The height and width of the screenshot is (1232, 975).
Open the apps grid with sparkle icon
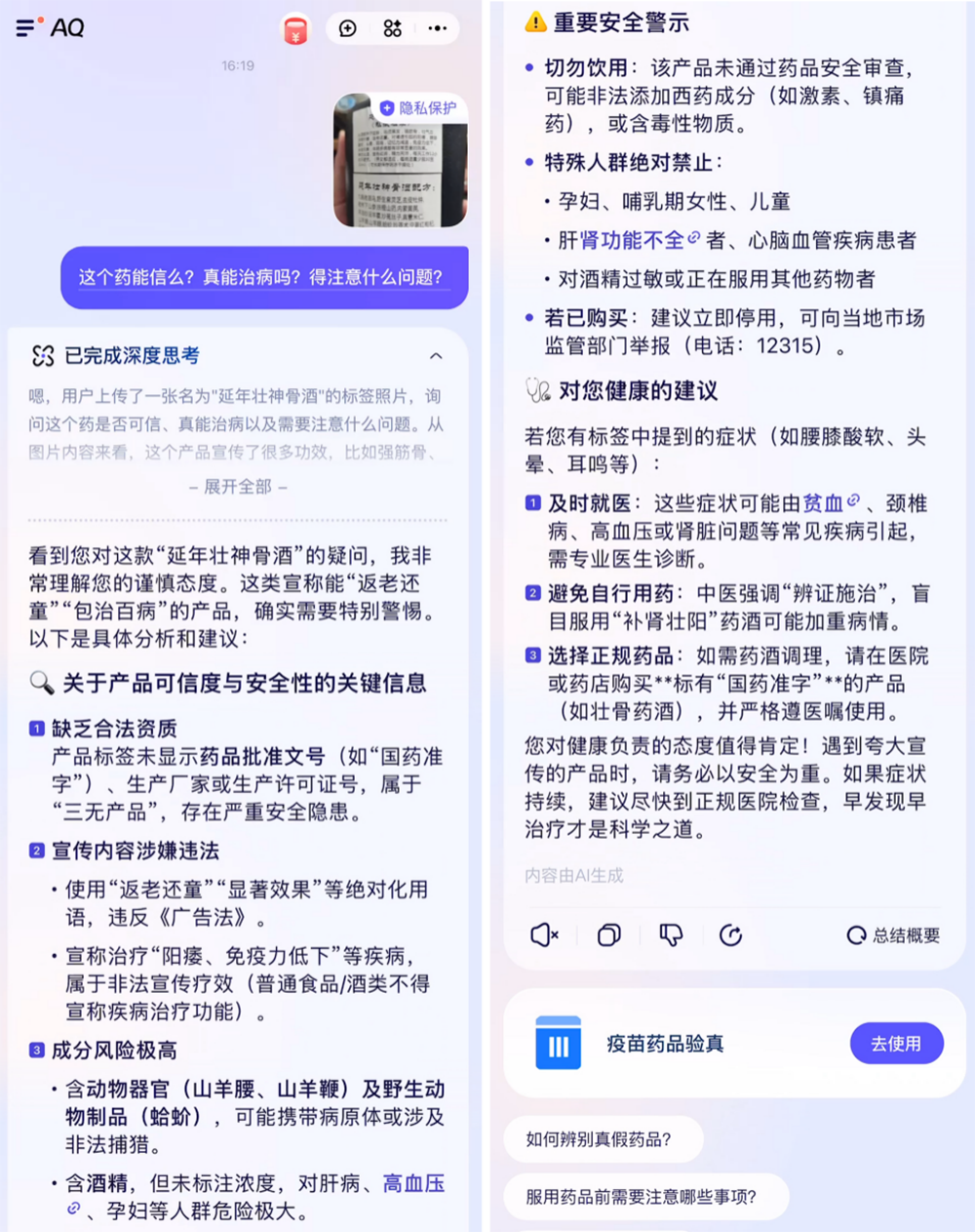pos(393,28)
